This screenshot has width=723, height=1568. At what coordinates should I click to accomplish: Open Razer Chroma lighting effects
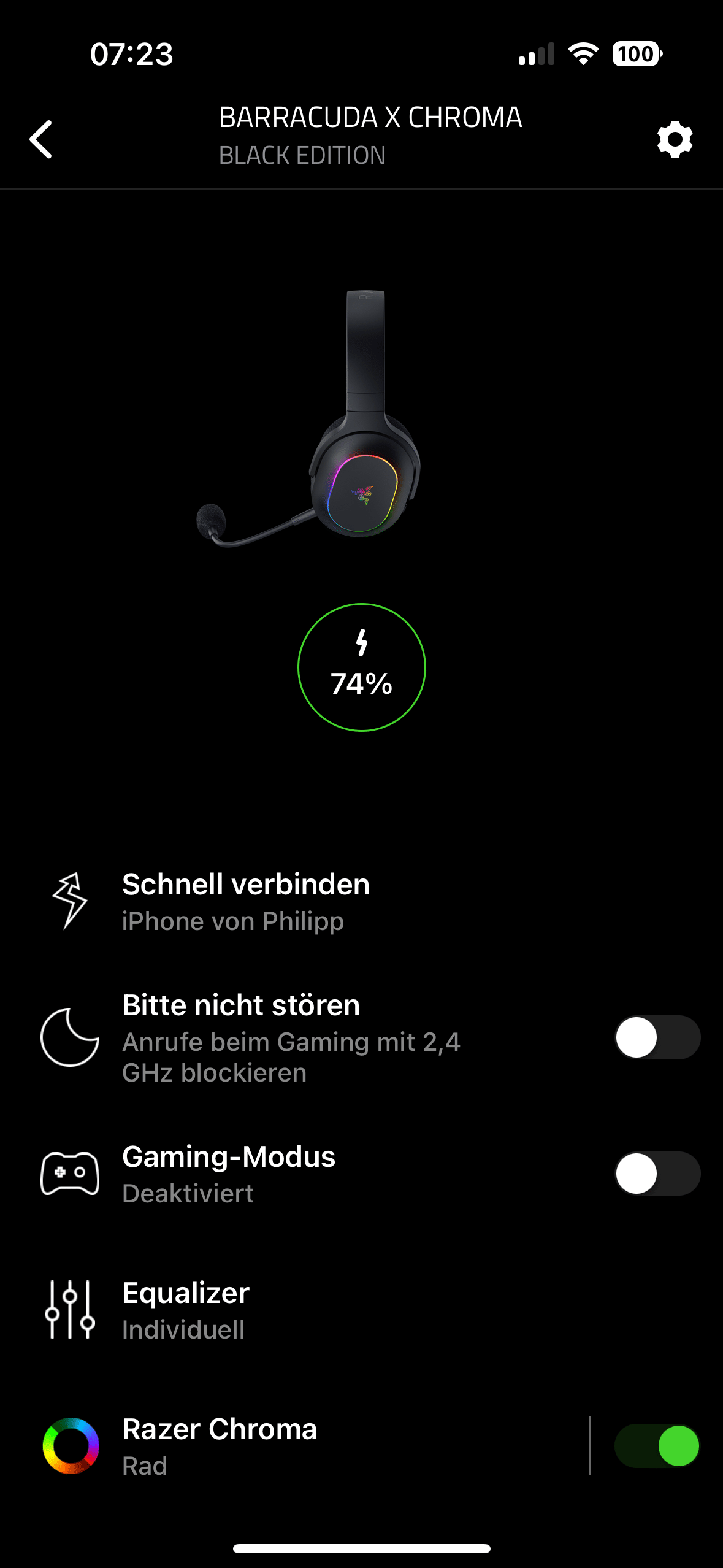[x=220, y=1446]
